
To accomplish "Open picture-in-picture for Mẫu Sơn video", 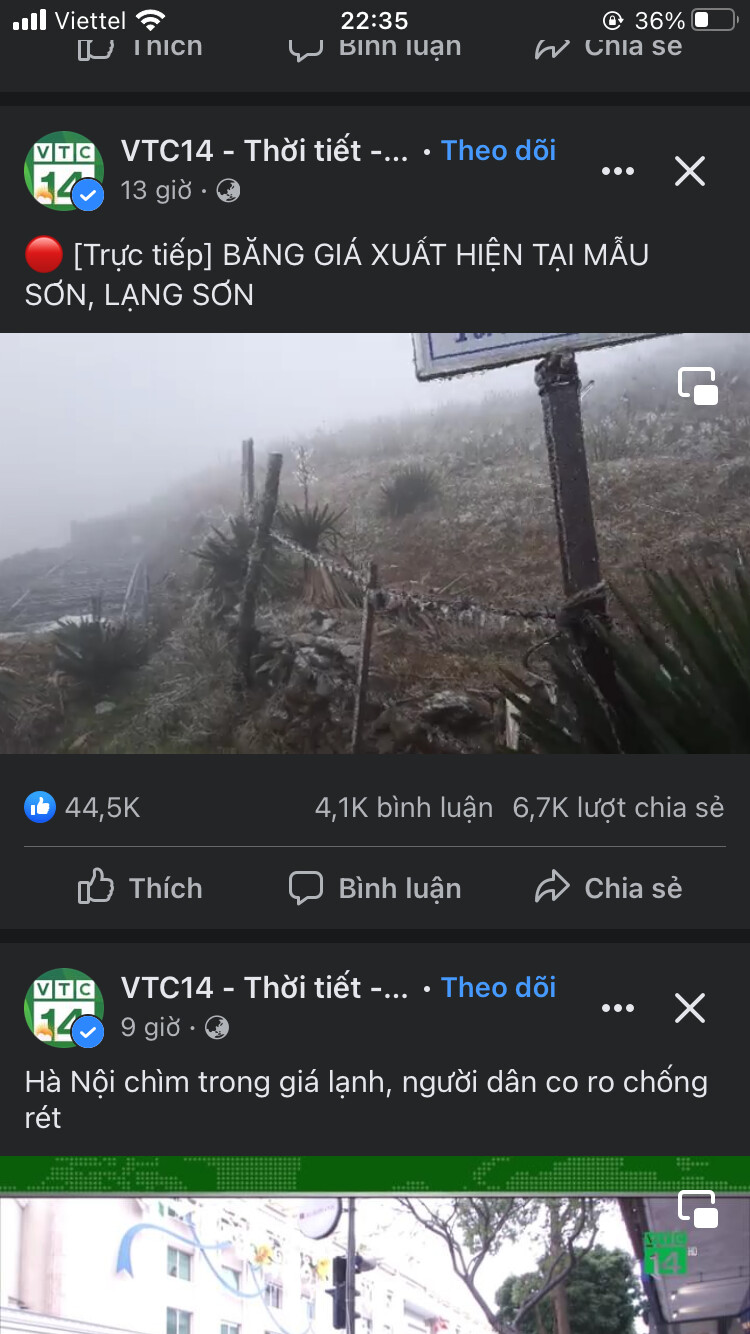I will click(x=698, y=387).
